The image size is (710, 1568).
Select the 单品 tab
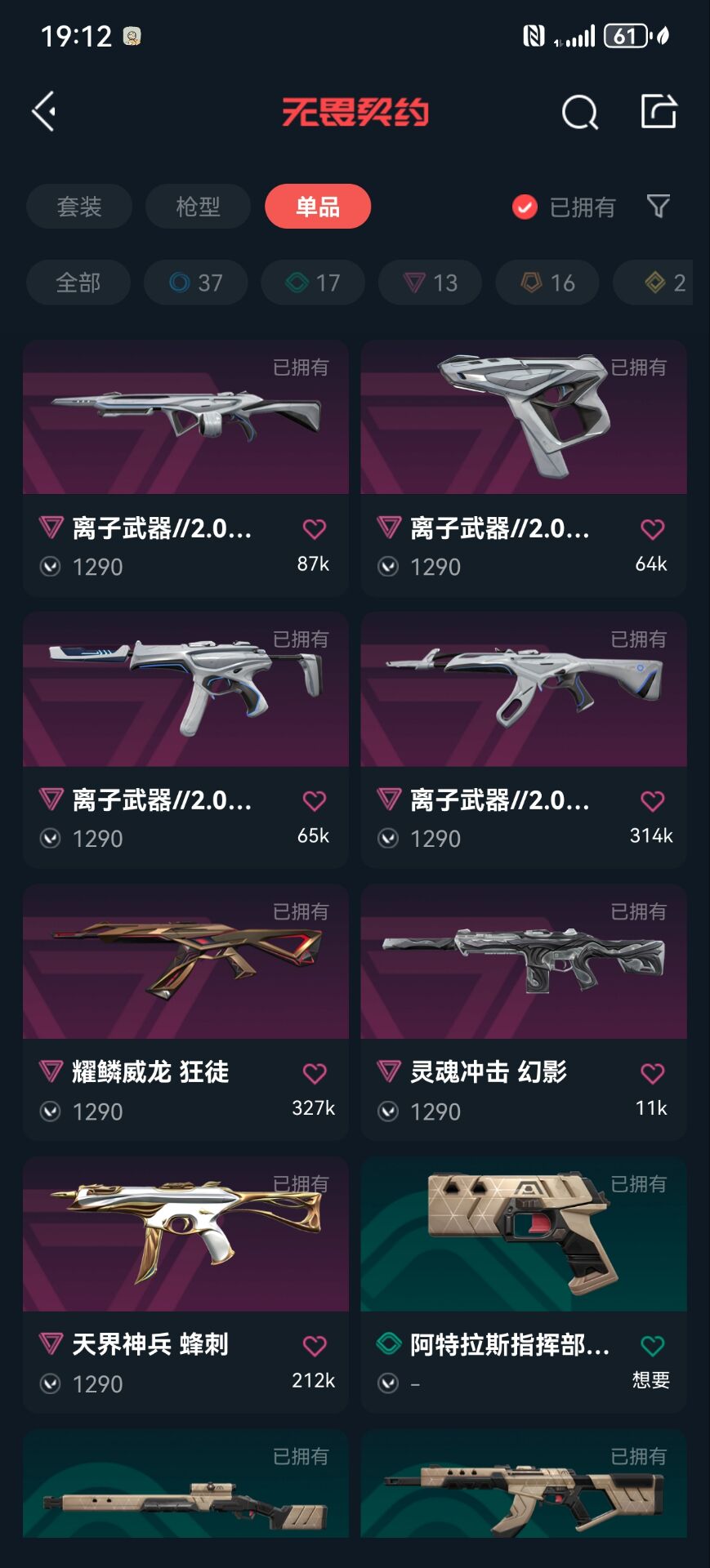point(318,207)
